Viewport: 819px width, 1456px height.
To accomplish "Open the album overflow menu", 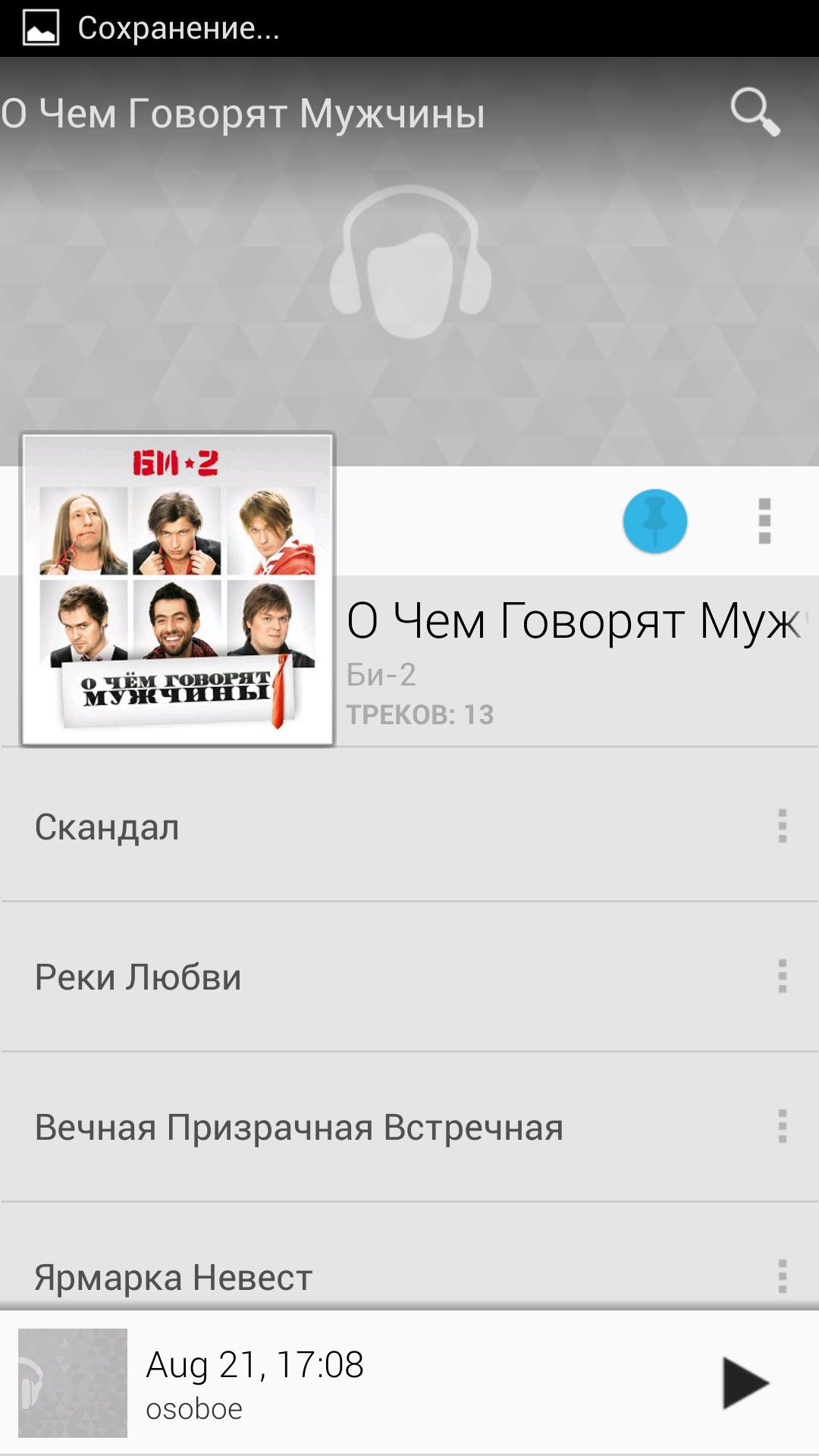I will click(764, 522).
